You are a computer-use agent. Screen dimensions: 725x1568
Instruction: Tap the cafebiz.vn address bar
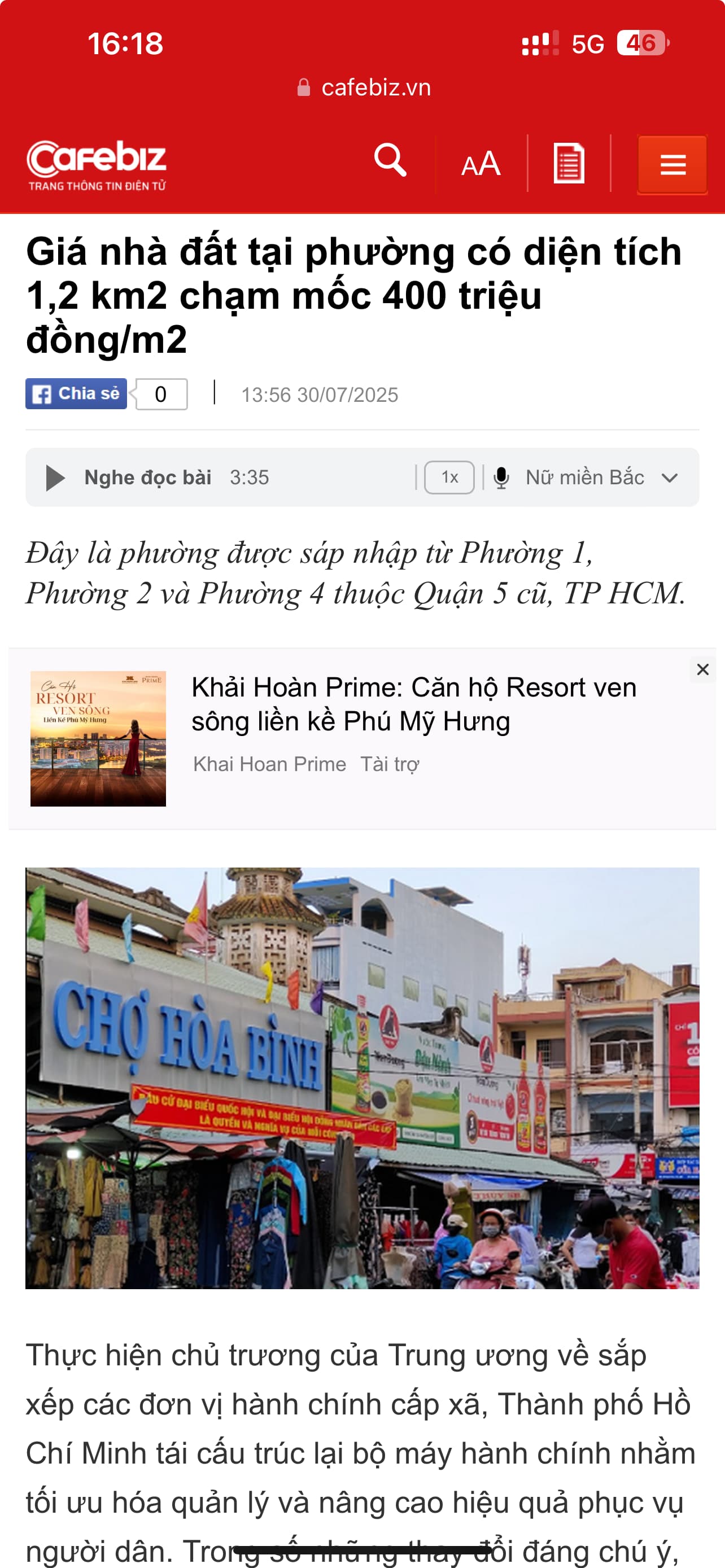364,88
